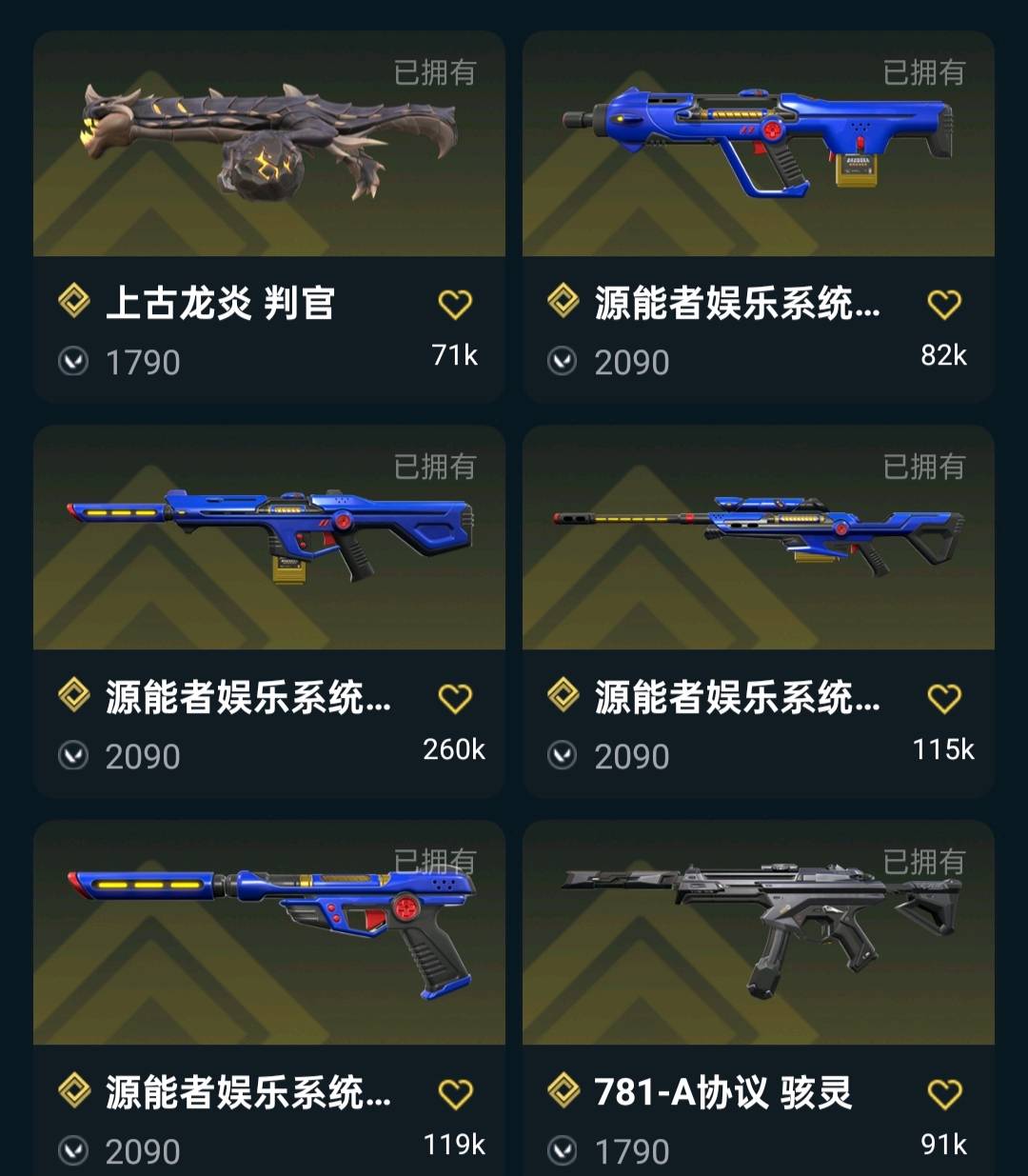Favorite the skin with 260k likes

pos(455,699)
